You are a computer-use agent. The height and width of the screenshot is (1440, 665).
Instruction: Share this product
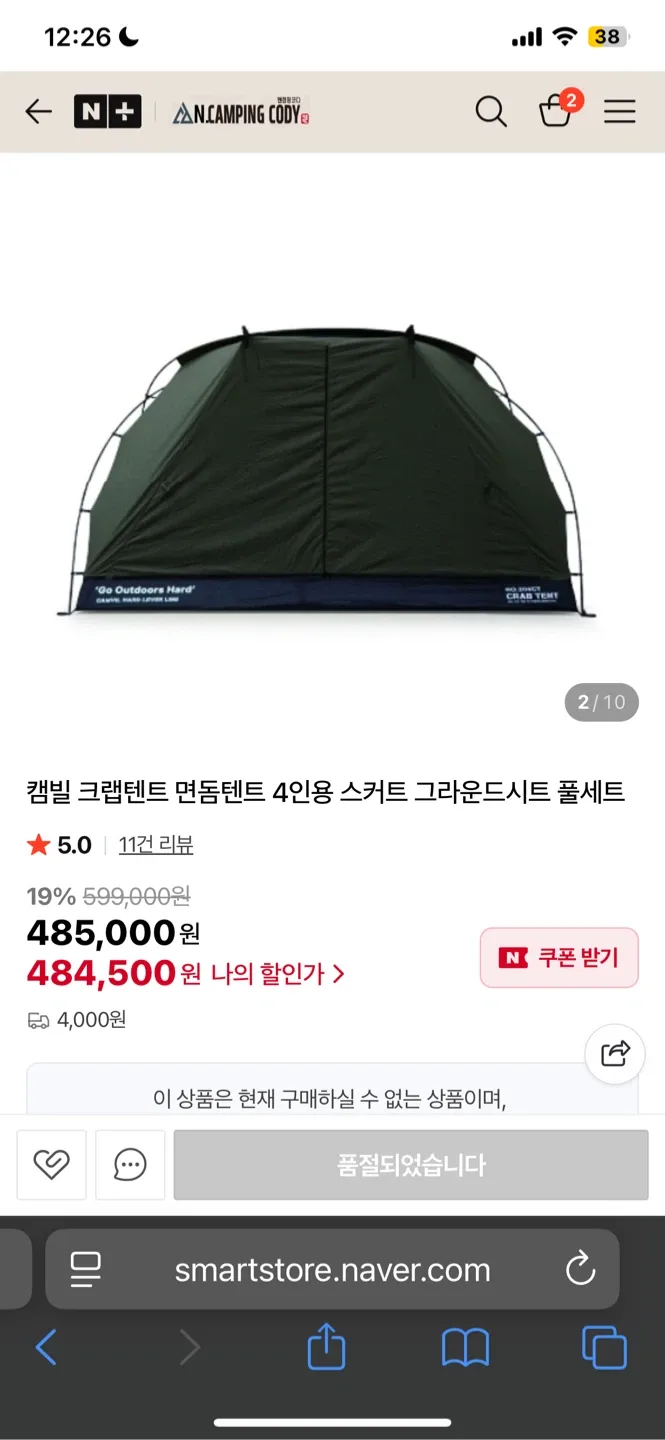click(614, 1053)
